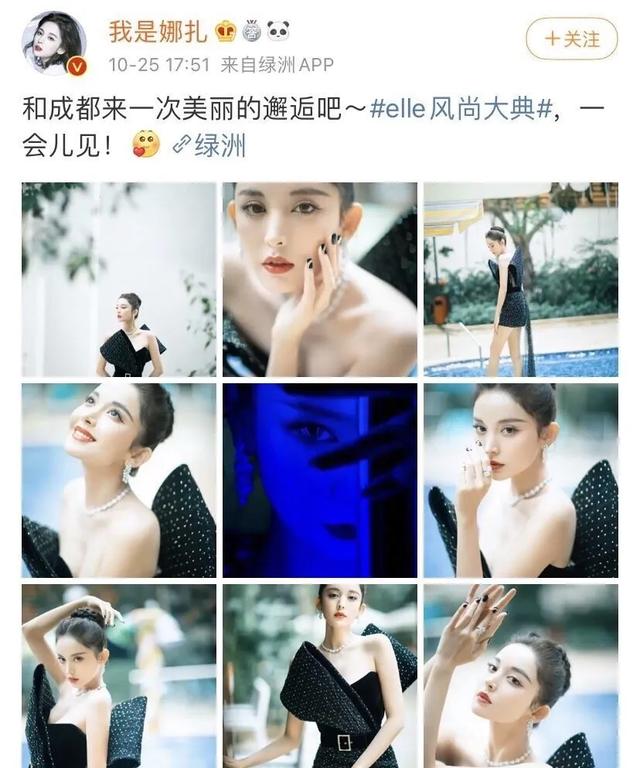Enlarge the smiling upward-looking photo
The height and width of the screenshot is (768, 640).
click(119, 480)
